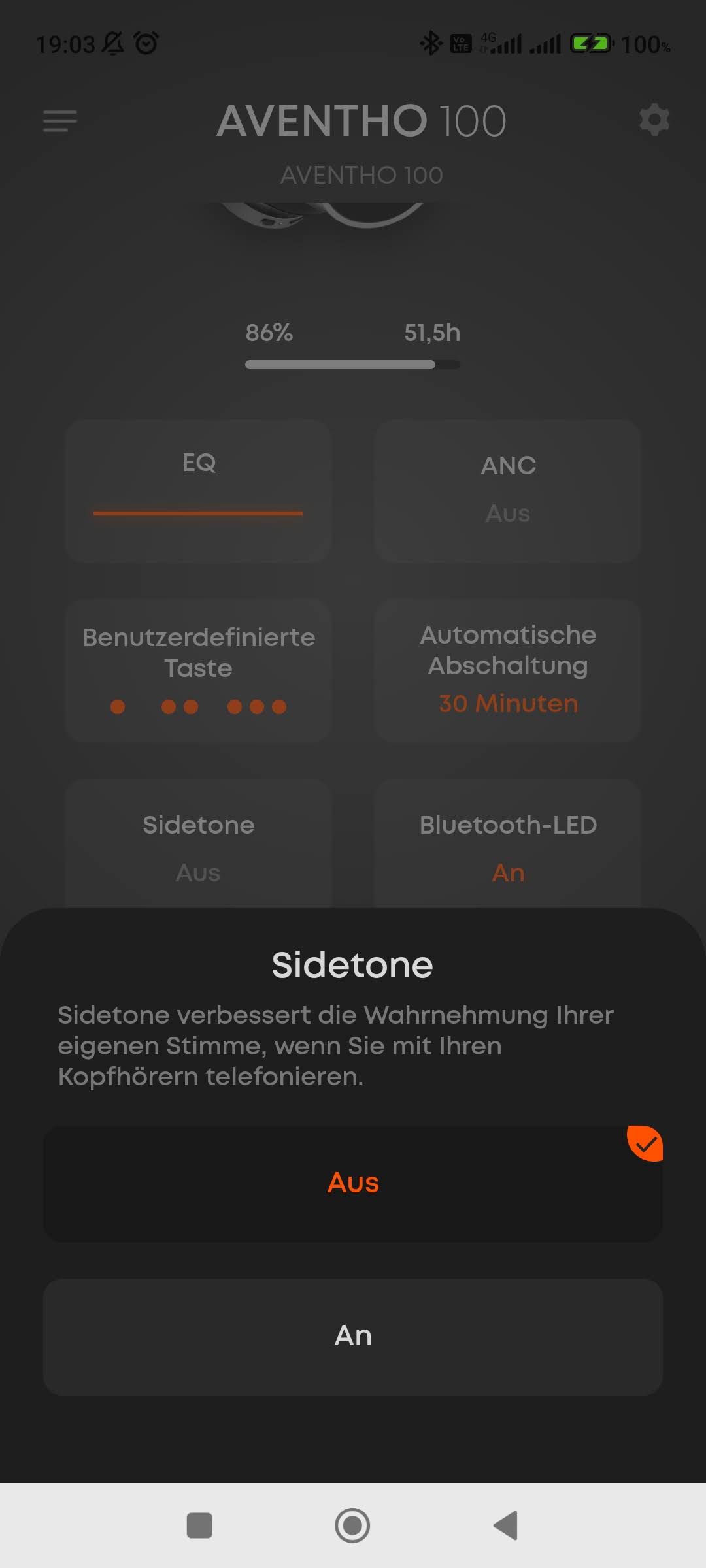Go back with system back button
The width and height of the screenshot is (706, 1568).
coord(505,1526)
